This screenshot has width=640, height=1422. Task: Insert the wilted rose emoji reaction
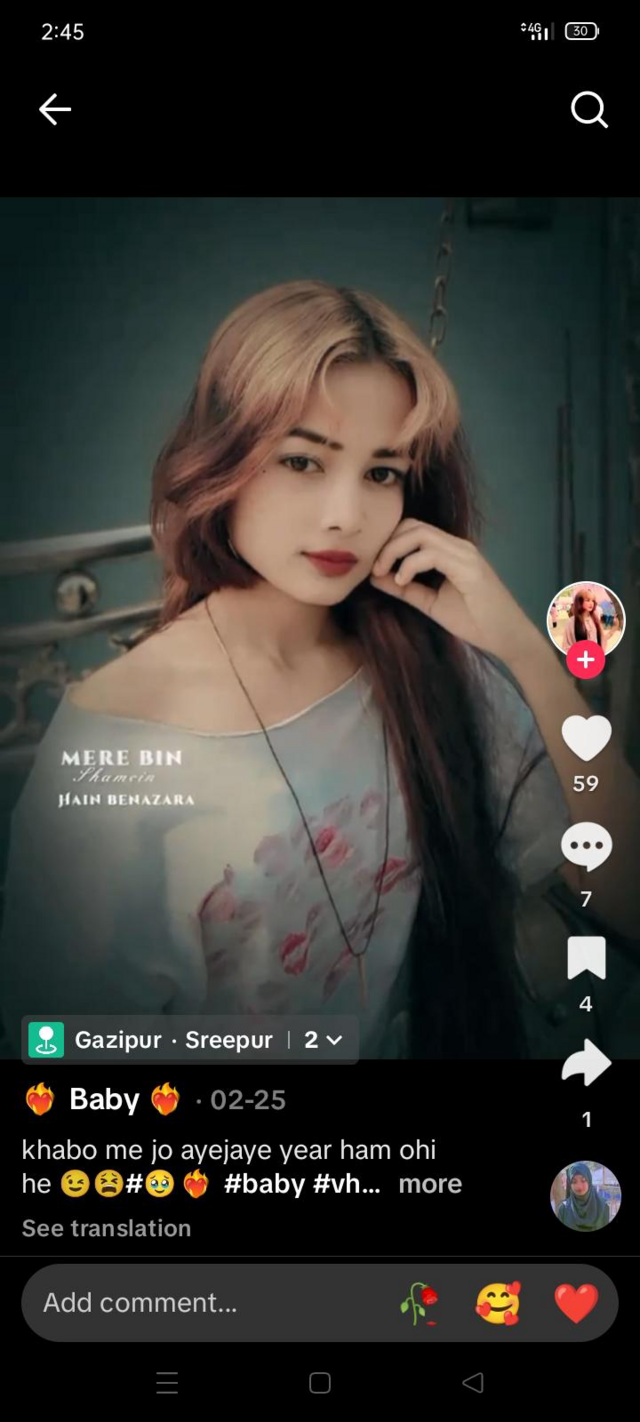tap(419, 1303)
